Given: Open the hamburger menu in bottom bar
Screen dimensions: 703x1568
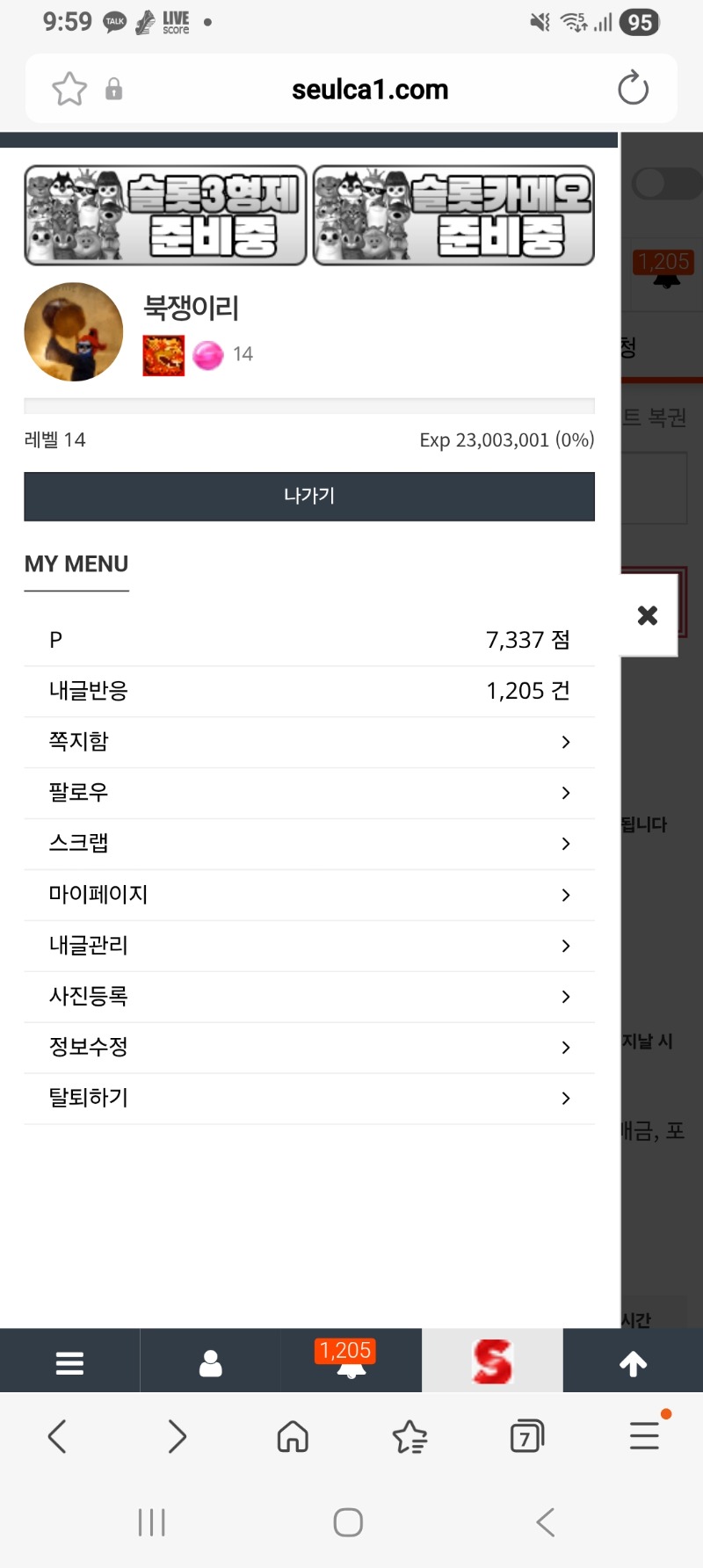Looking at the screenshot, I should tap(69, 1362).
